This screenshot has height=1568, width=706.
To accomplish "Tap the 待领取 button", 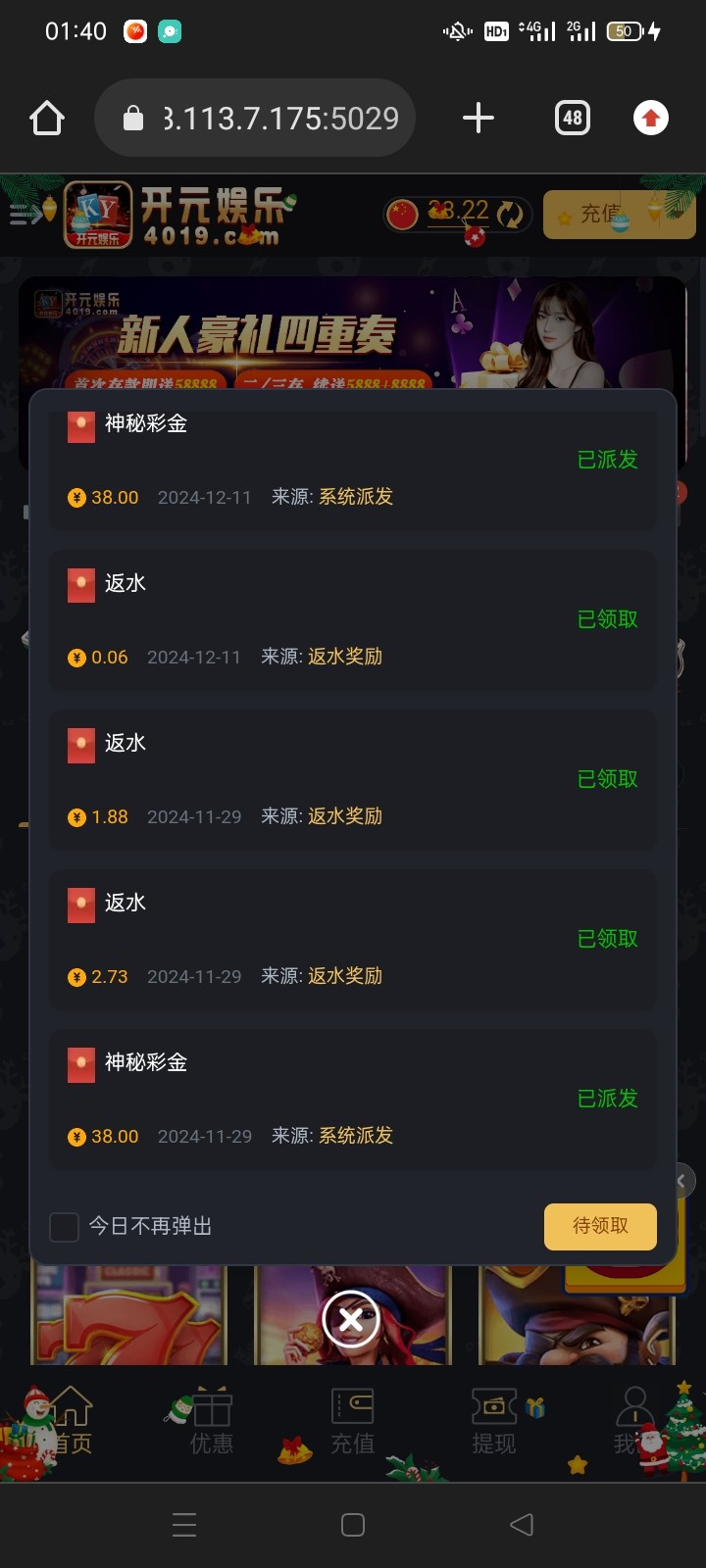I will [x=600, y=1226].
